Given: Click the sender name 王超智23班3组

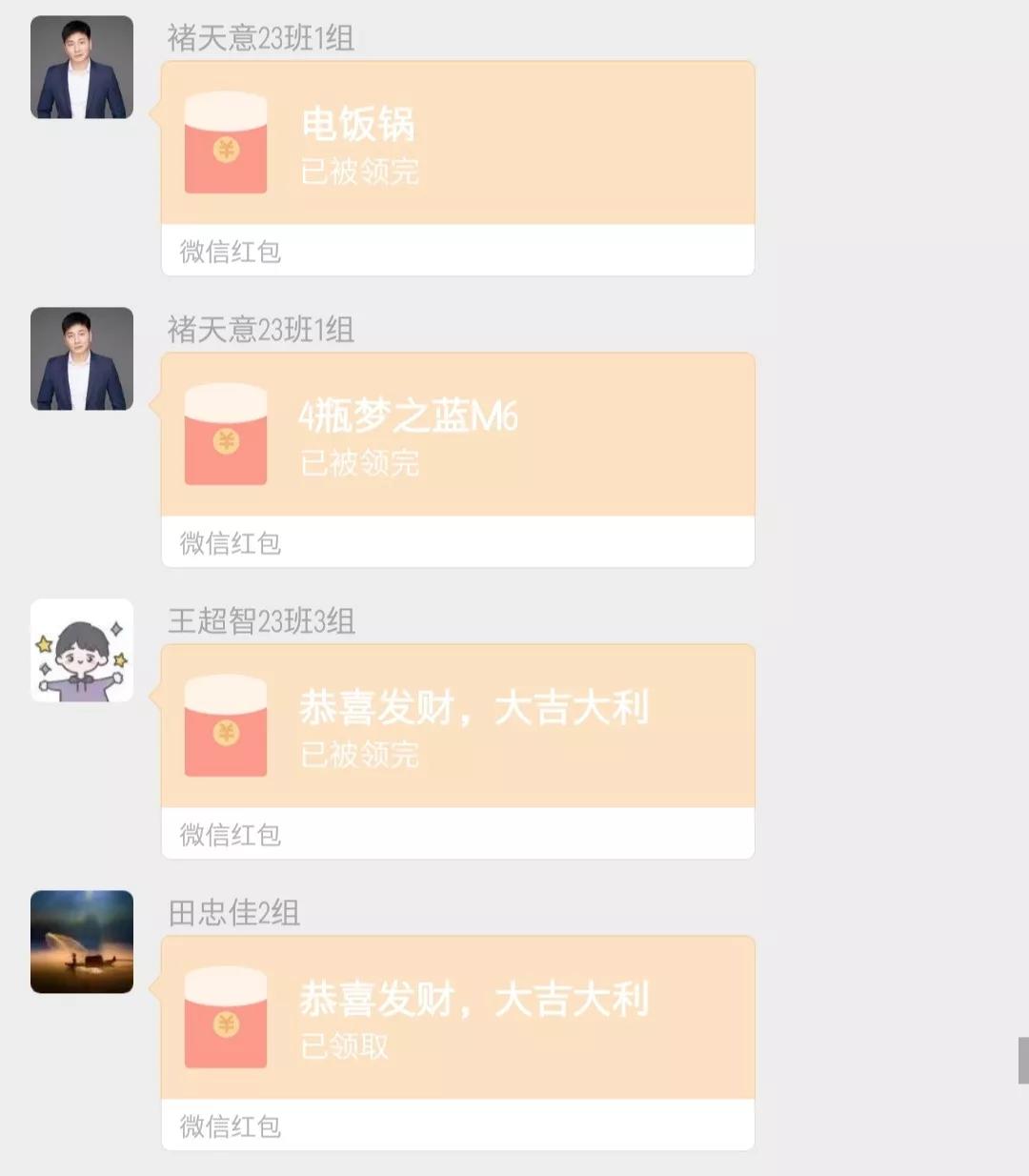Looking at the screenshot, I should click(x=258, y=620).
